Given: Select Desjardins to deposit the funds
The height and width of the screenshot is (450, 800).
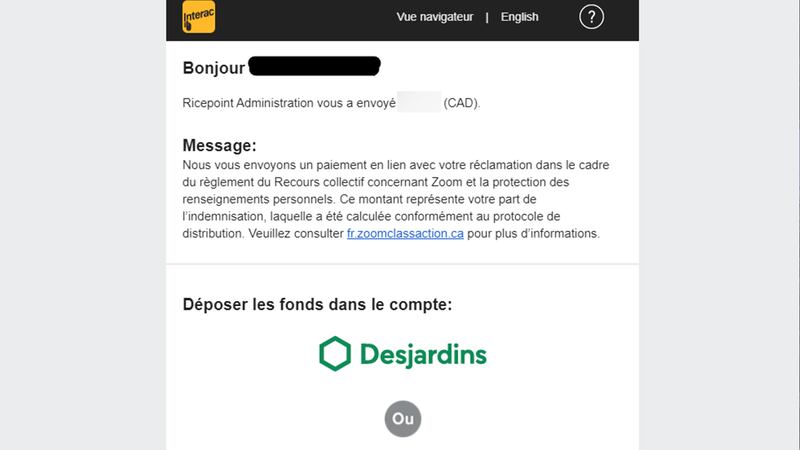Looking at the screenshot, I should pos(402,354).
